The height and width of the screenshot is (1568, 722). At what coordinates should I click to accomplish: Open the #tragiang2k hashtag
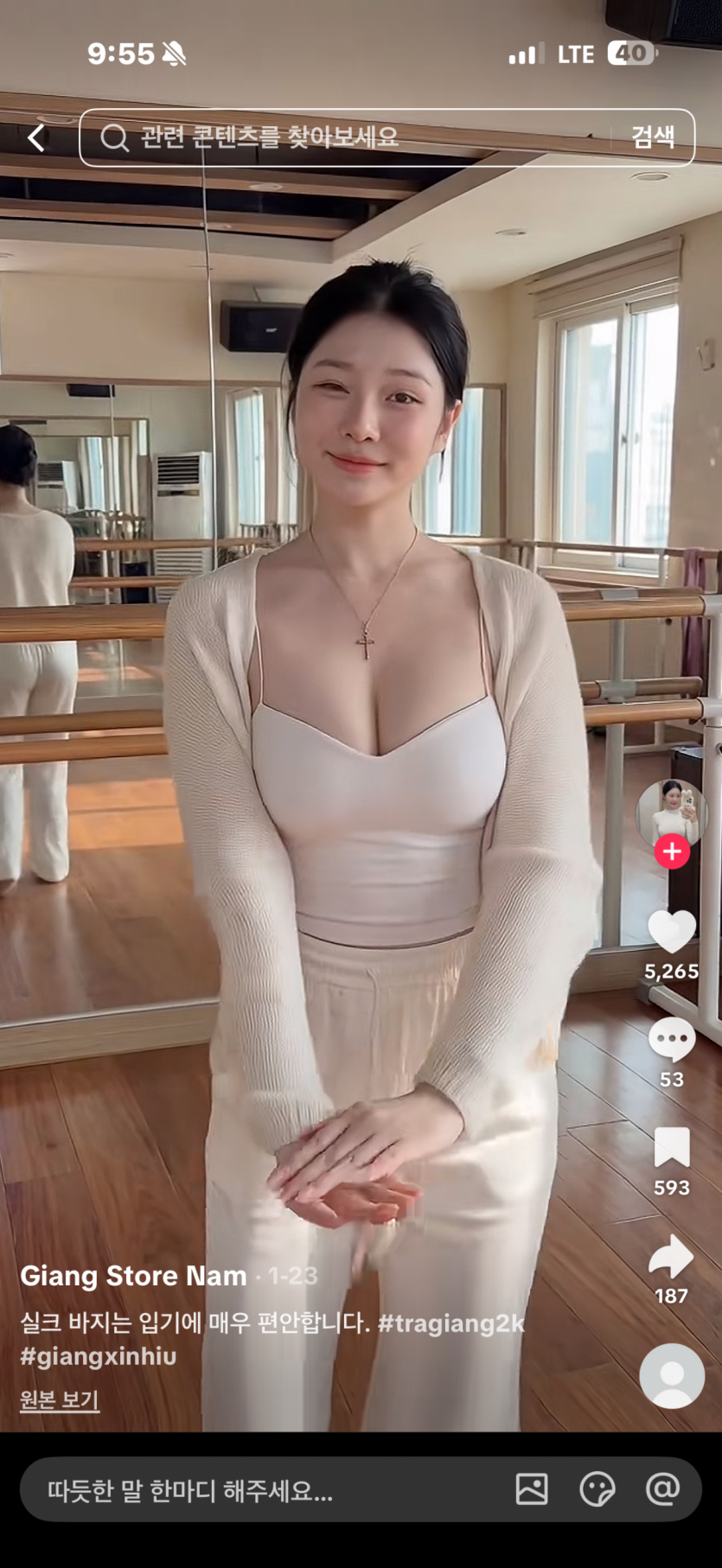[x=451, y=1323]
